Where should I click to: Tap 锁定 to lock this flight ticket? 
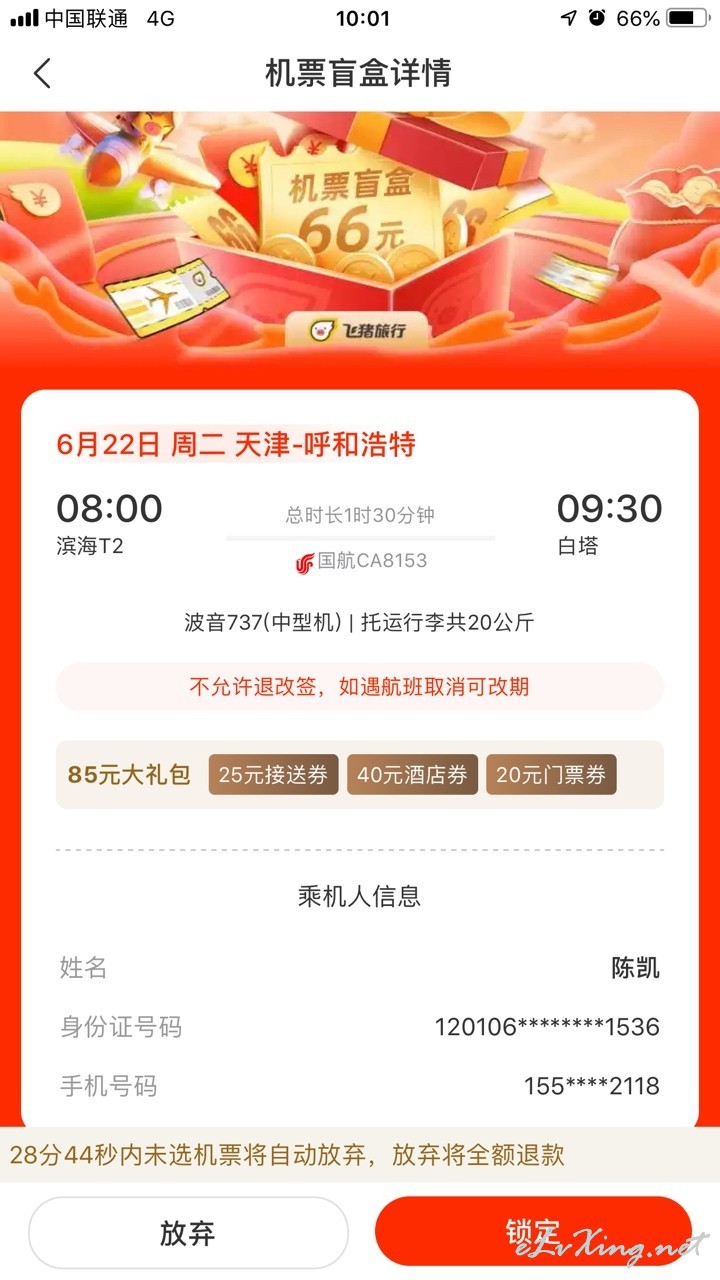point(533,1233)
